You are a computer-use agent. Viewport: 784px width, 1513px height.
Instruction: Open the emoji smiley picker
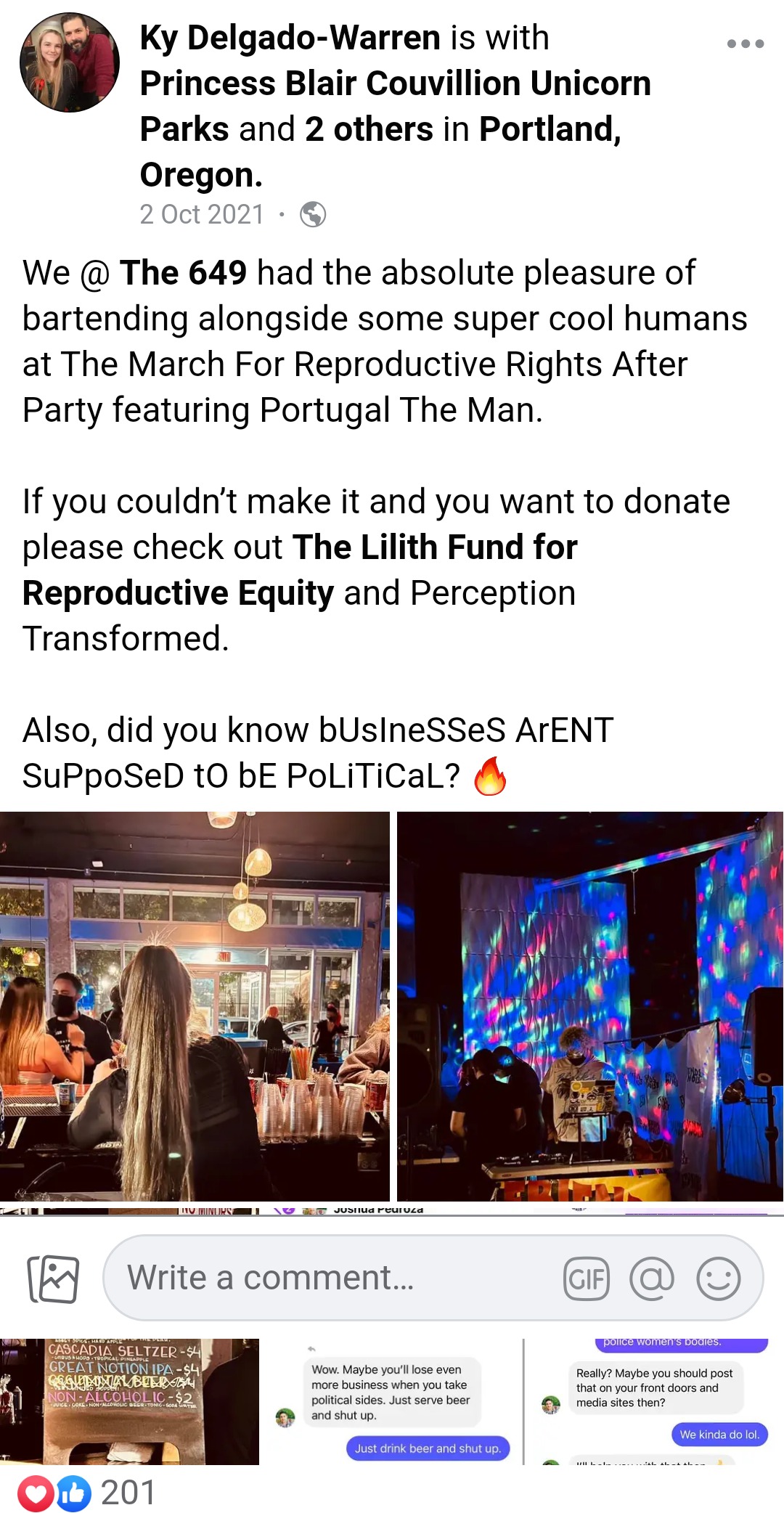tap(718, 1278)
